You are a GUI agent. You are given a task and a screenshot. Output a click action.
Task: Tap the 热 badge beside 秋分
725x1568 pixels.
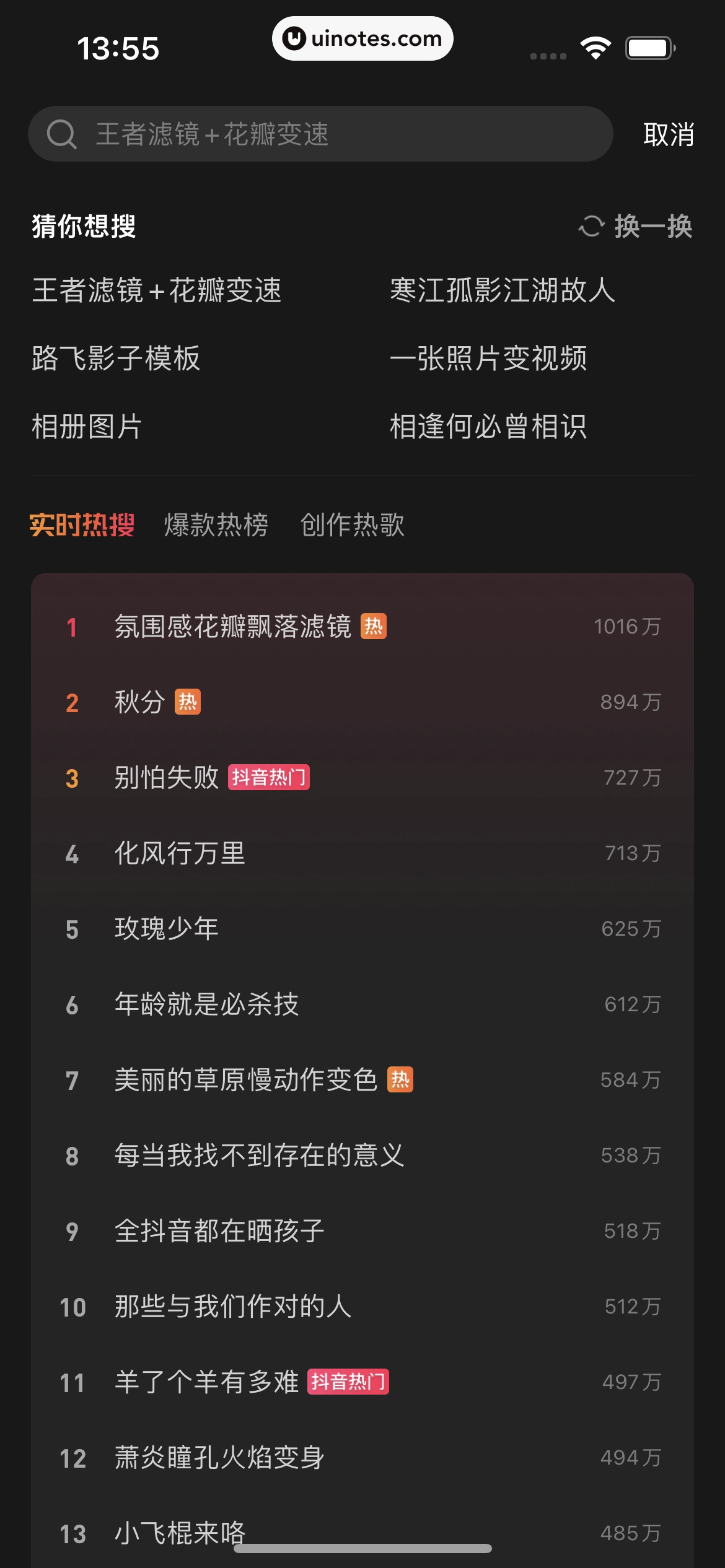pyautogui.click(x=190, y=702)
